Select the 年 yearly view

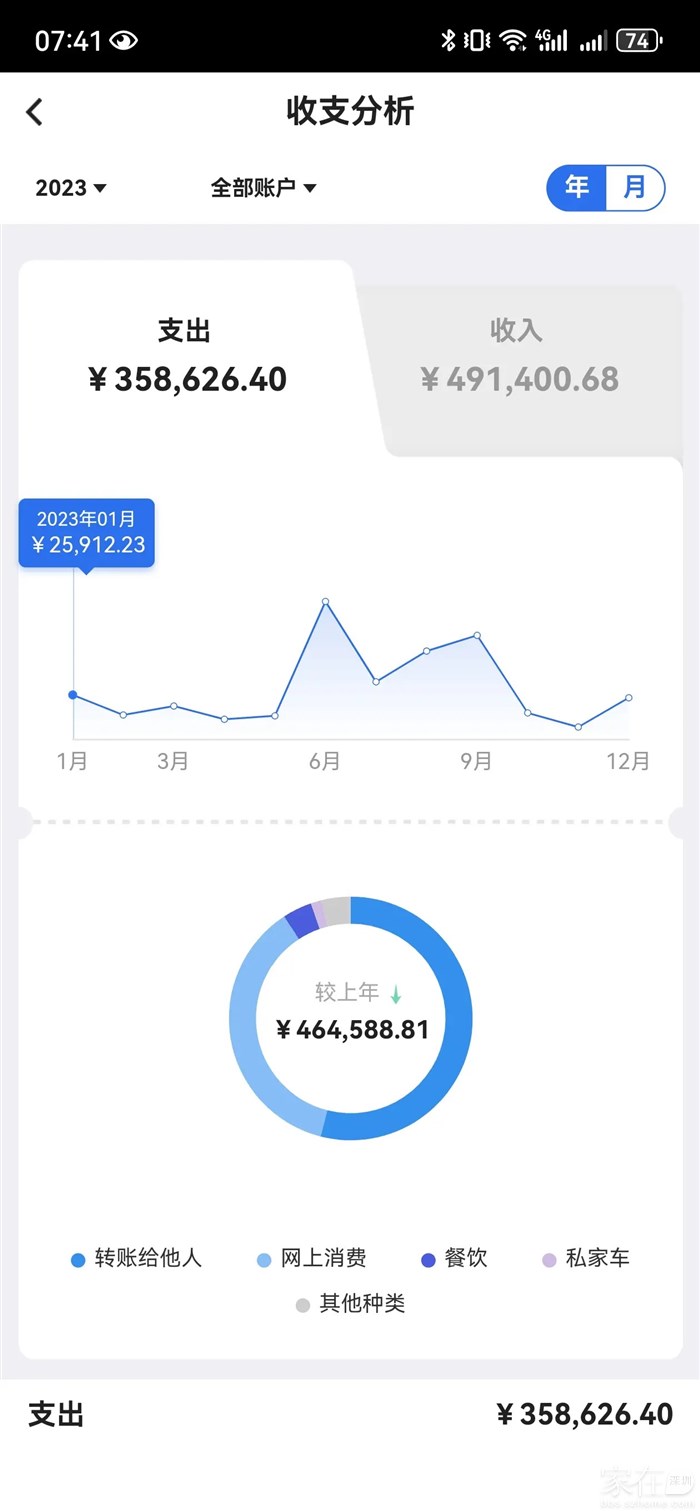tap(578, 187)
